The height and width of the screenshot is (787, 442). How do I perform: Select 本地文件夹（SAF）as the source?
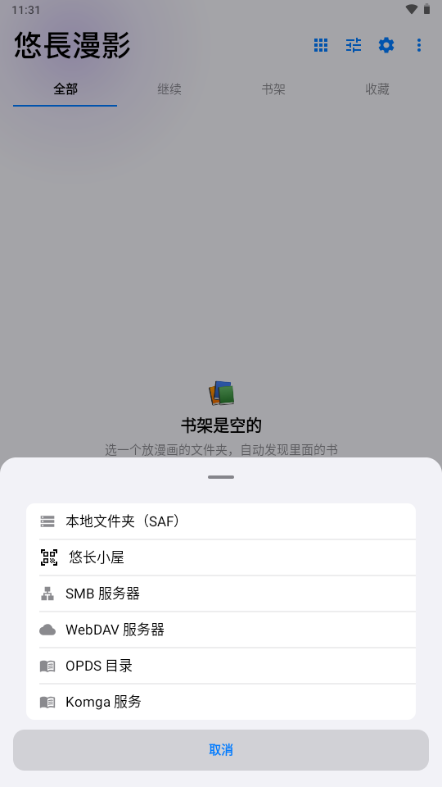pos(221,521)
